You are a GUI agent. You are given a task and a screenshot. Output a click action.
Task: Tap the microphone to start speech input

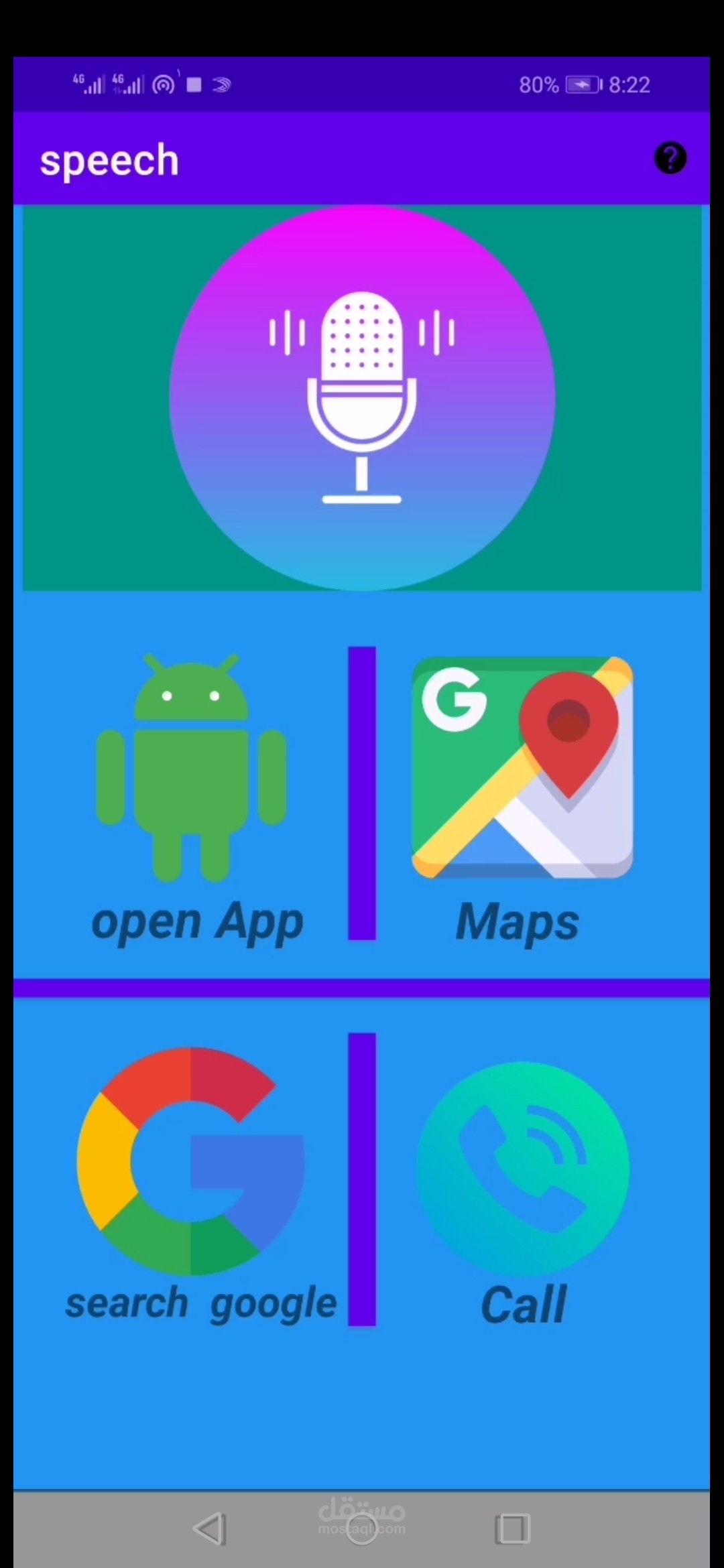[362, 398]
